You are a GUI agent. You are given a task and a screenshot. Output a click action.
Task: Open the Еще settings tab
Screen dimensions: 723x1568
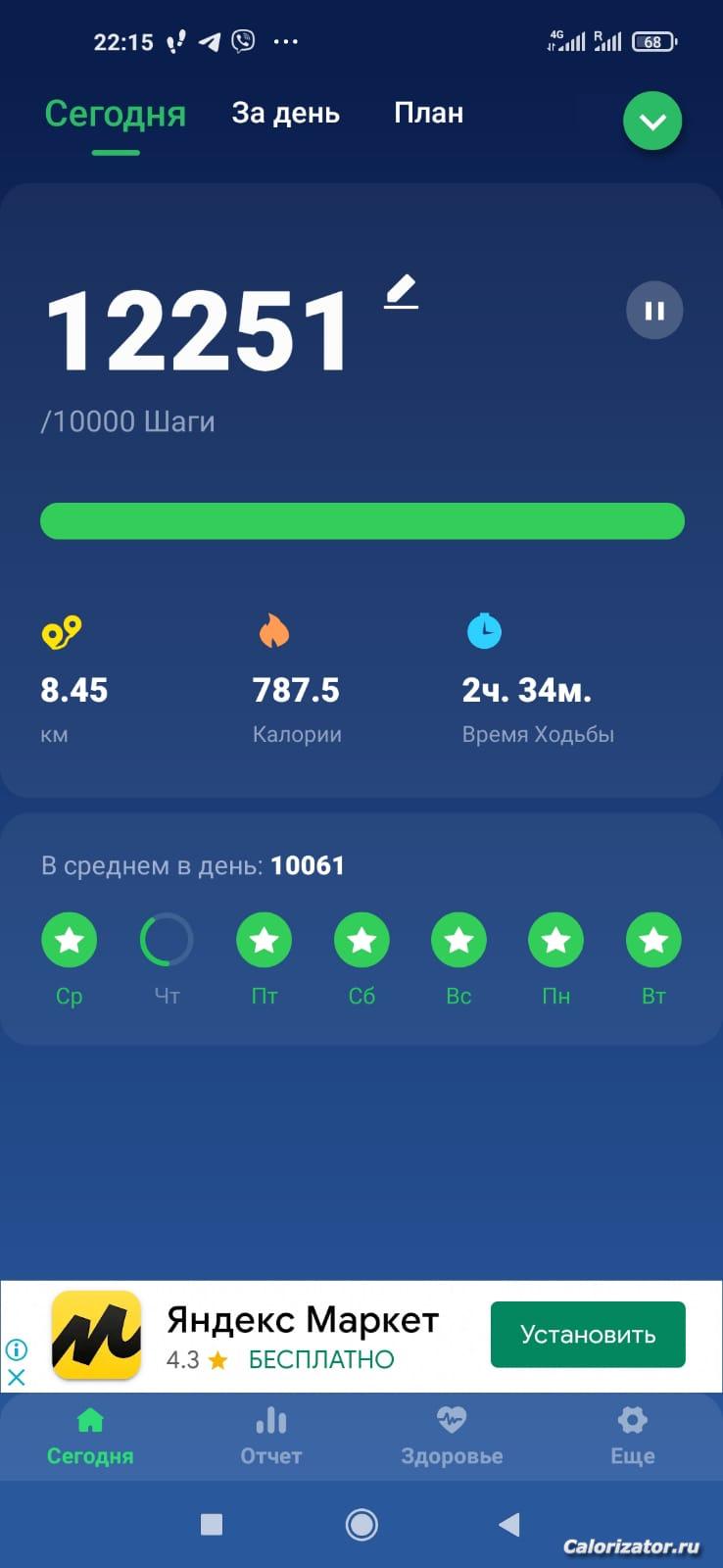[632, 1436]
